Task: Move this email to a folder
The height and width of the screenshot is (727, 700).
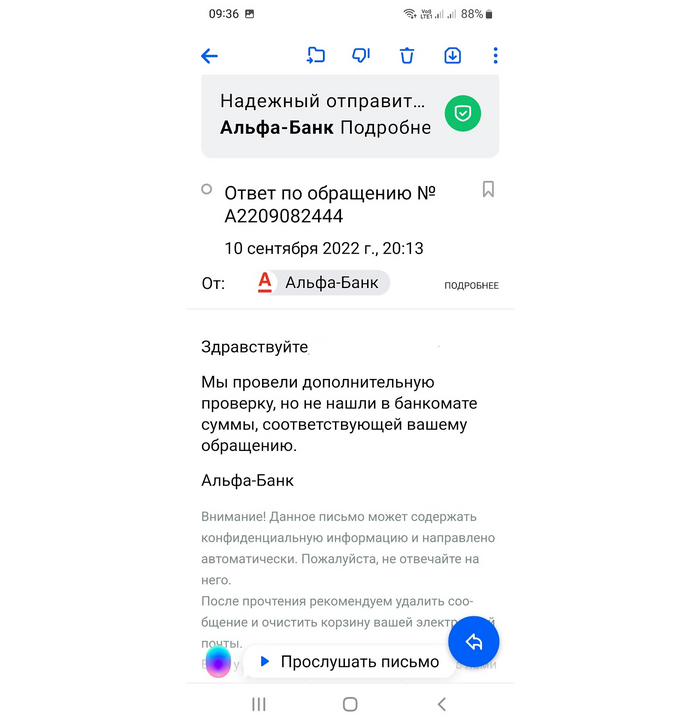Action: click(x=316, y=56)
